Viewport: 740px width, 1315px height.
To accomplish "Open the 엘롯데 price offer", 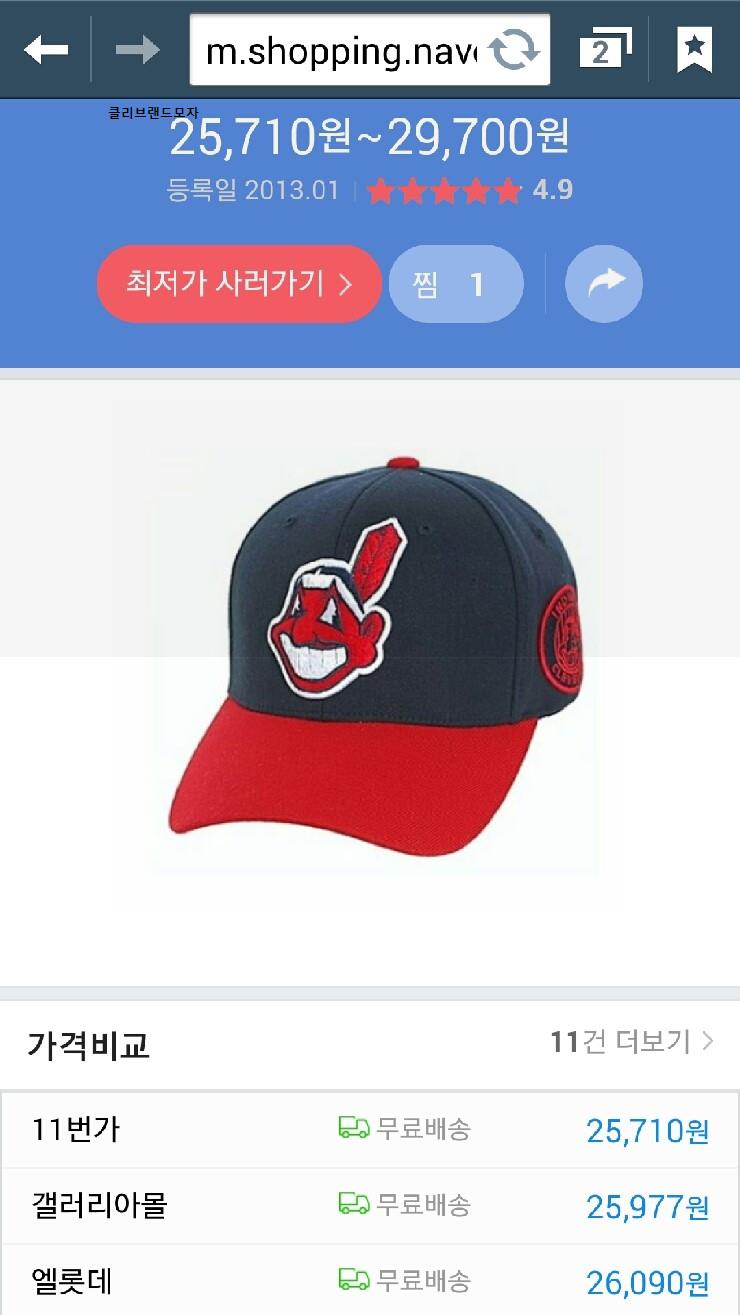I will 370,1280.
